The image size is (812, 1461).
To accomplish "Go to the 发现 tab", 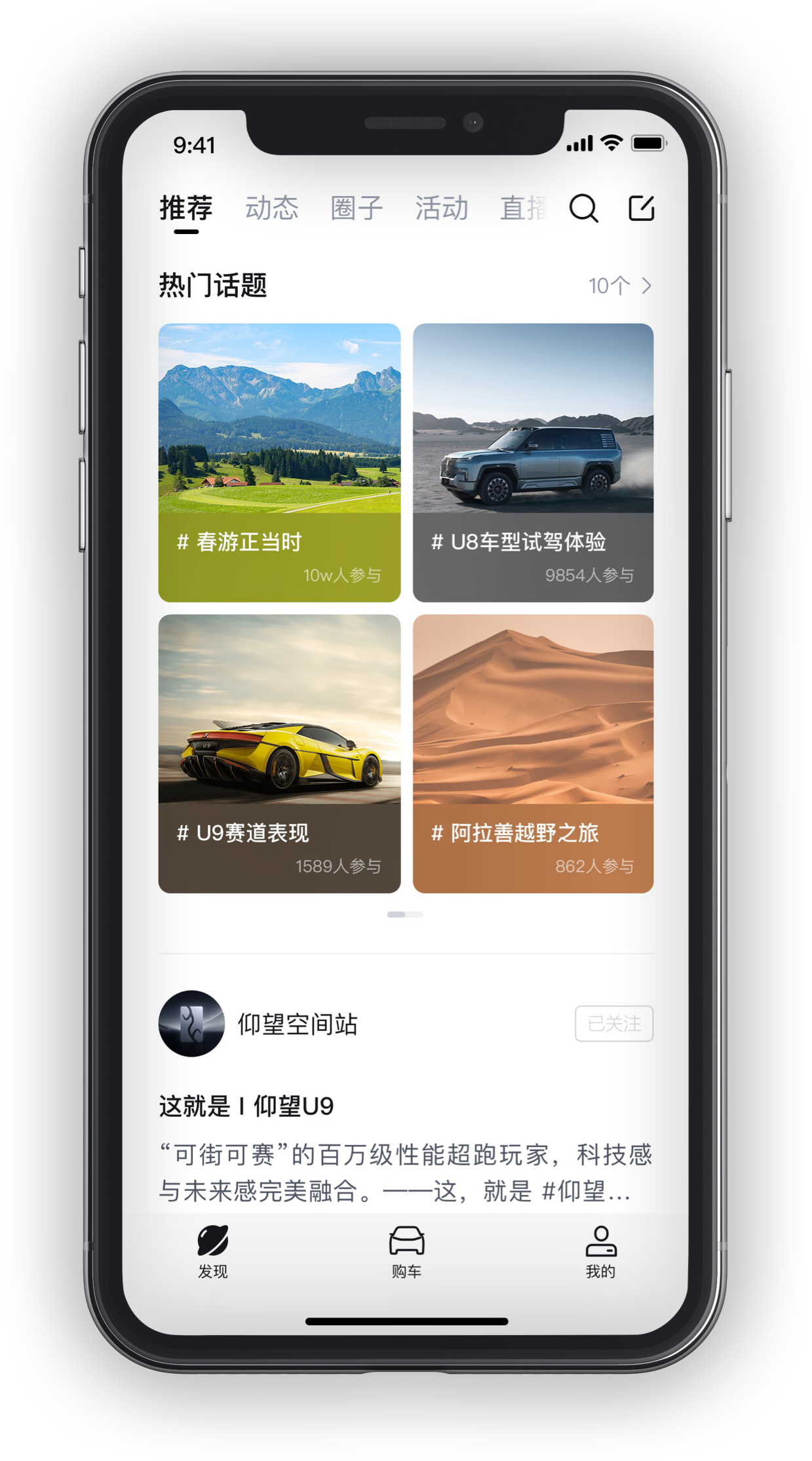I will point(213,1251).
